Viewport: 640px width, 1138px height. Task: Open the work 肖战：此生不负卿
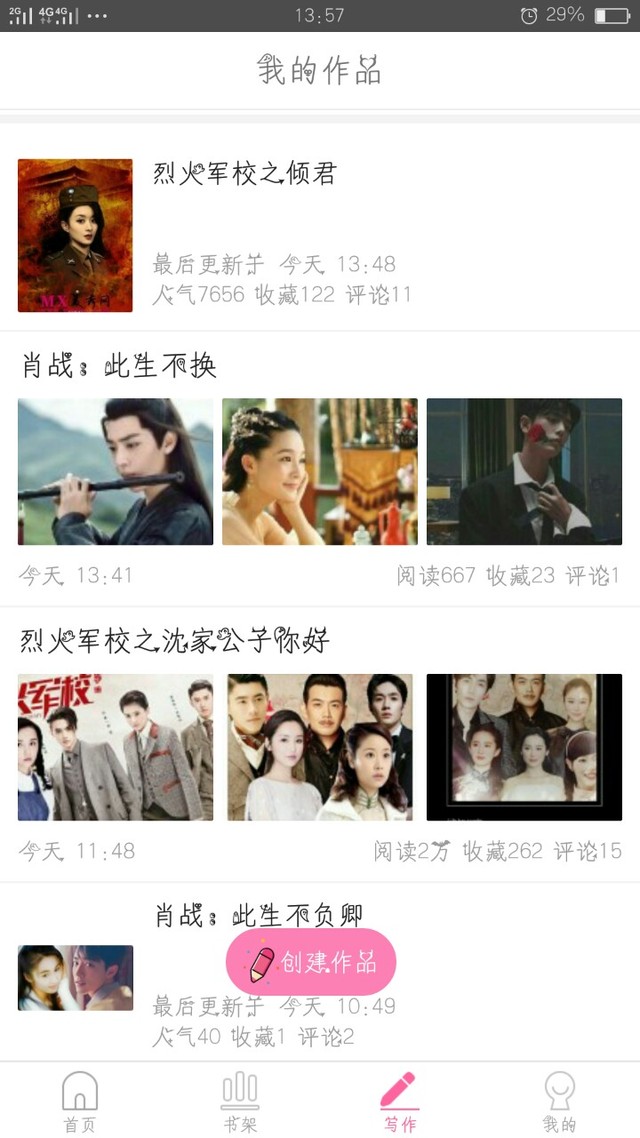(258, 915)
